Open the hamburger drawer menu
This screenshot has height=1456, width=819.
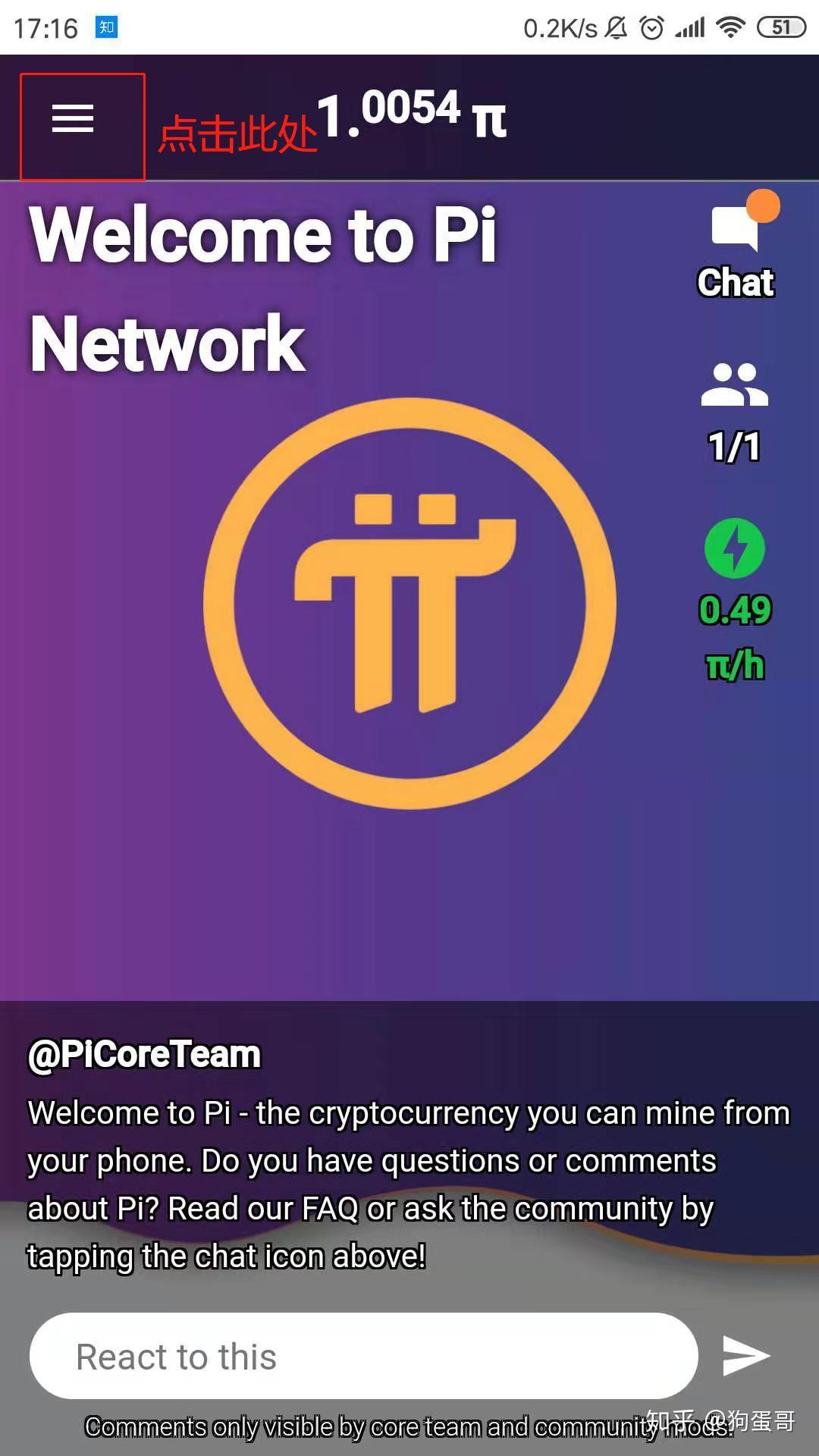pos(73,119)
